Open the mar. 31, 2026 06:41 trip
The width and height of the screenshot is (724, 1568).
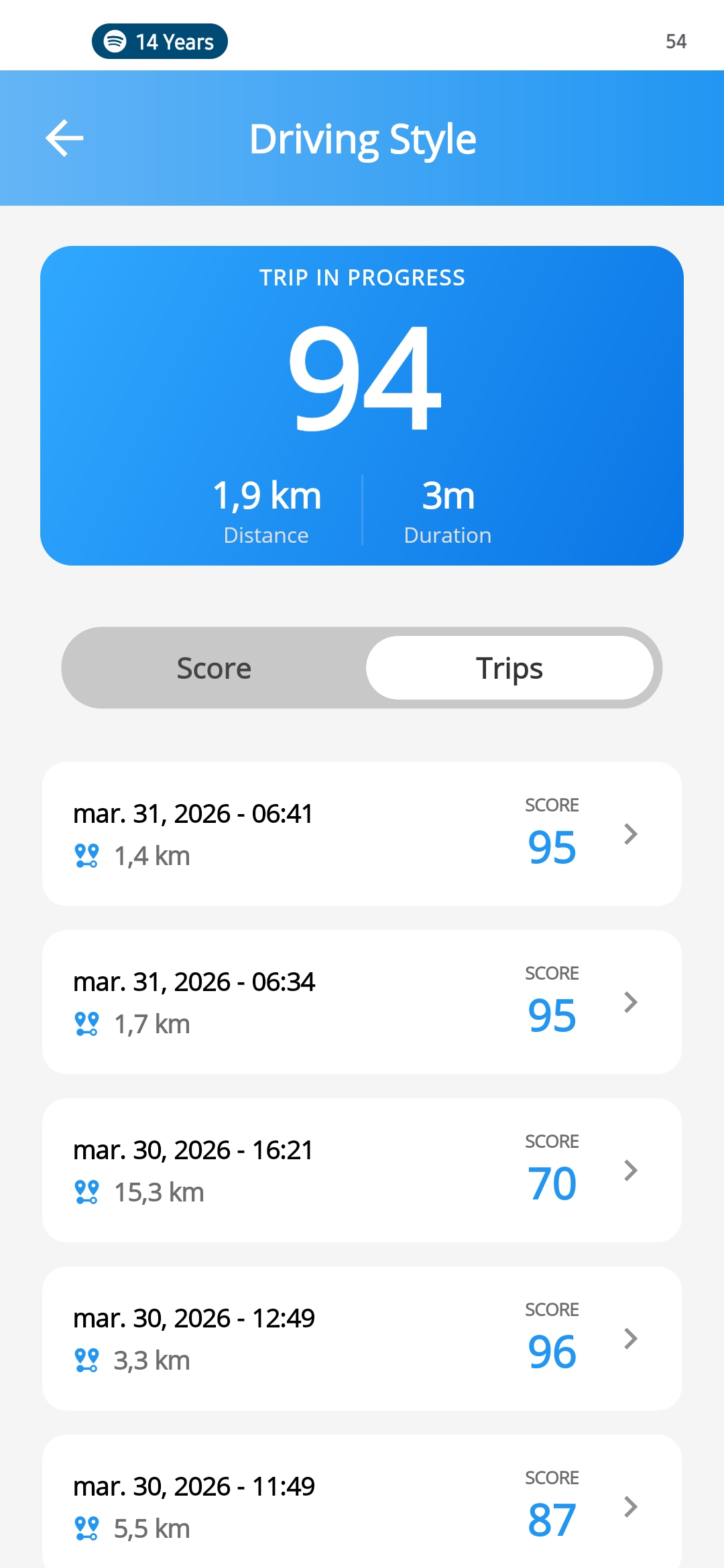(362, 834)
